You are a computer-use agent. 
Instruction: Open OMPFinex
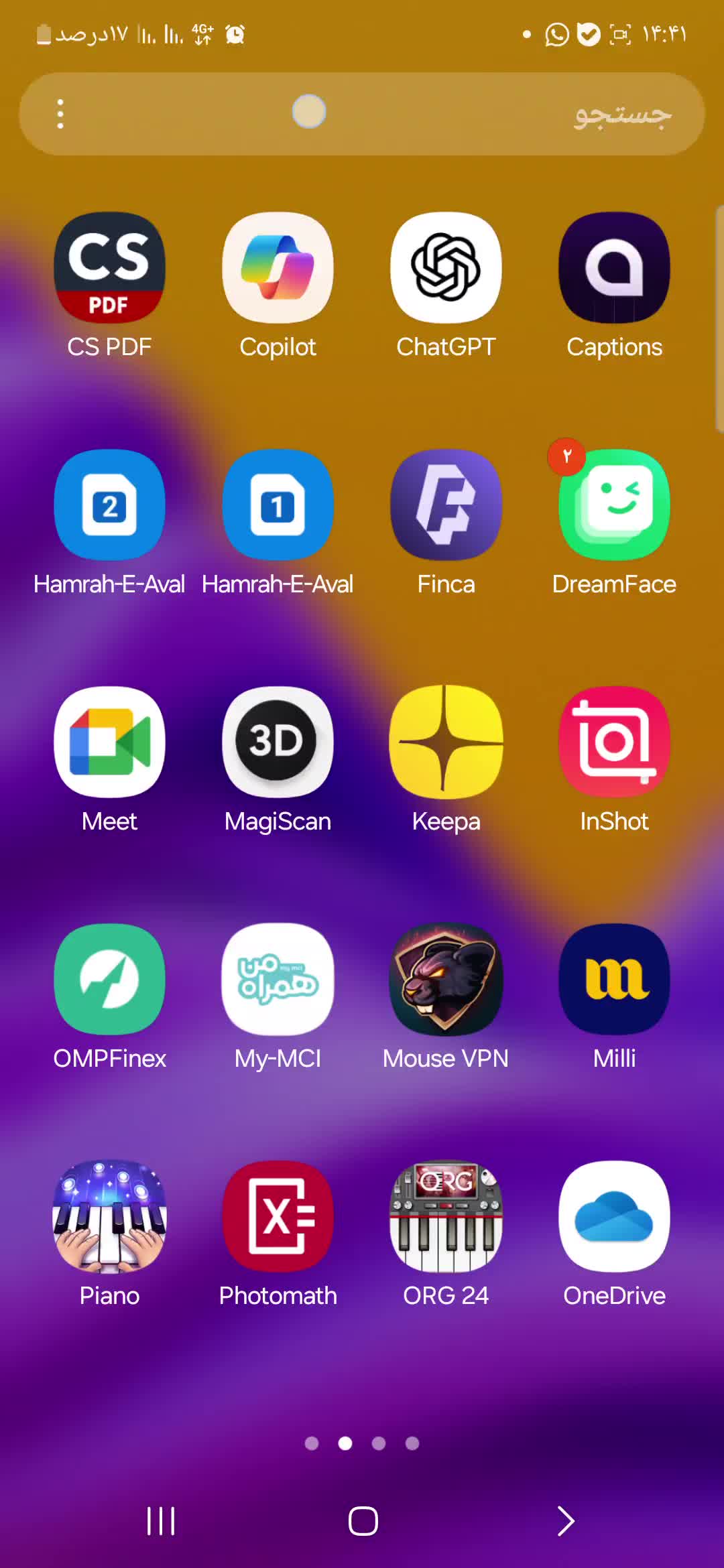pos(109,980)
